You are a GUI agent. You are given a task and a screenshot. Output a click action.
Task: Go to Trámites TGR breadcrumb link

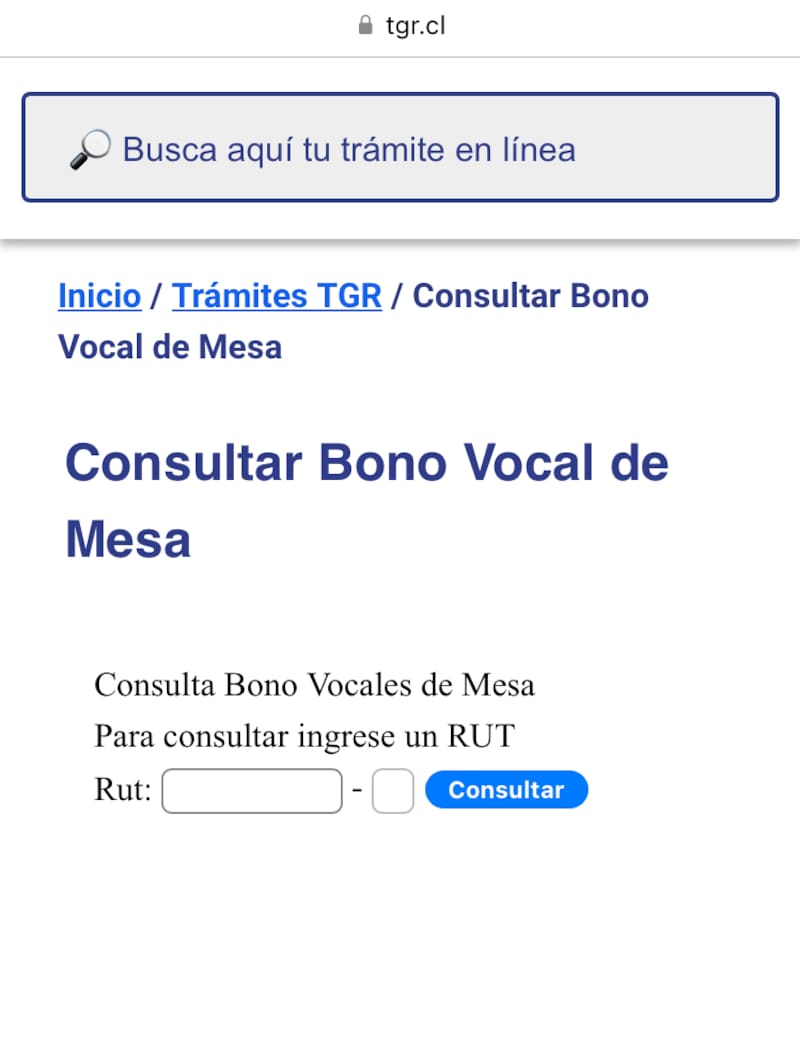click(x=277, y=296)
